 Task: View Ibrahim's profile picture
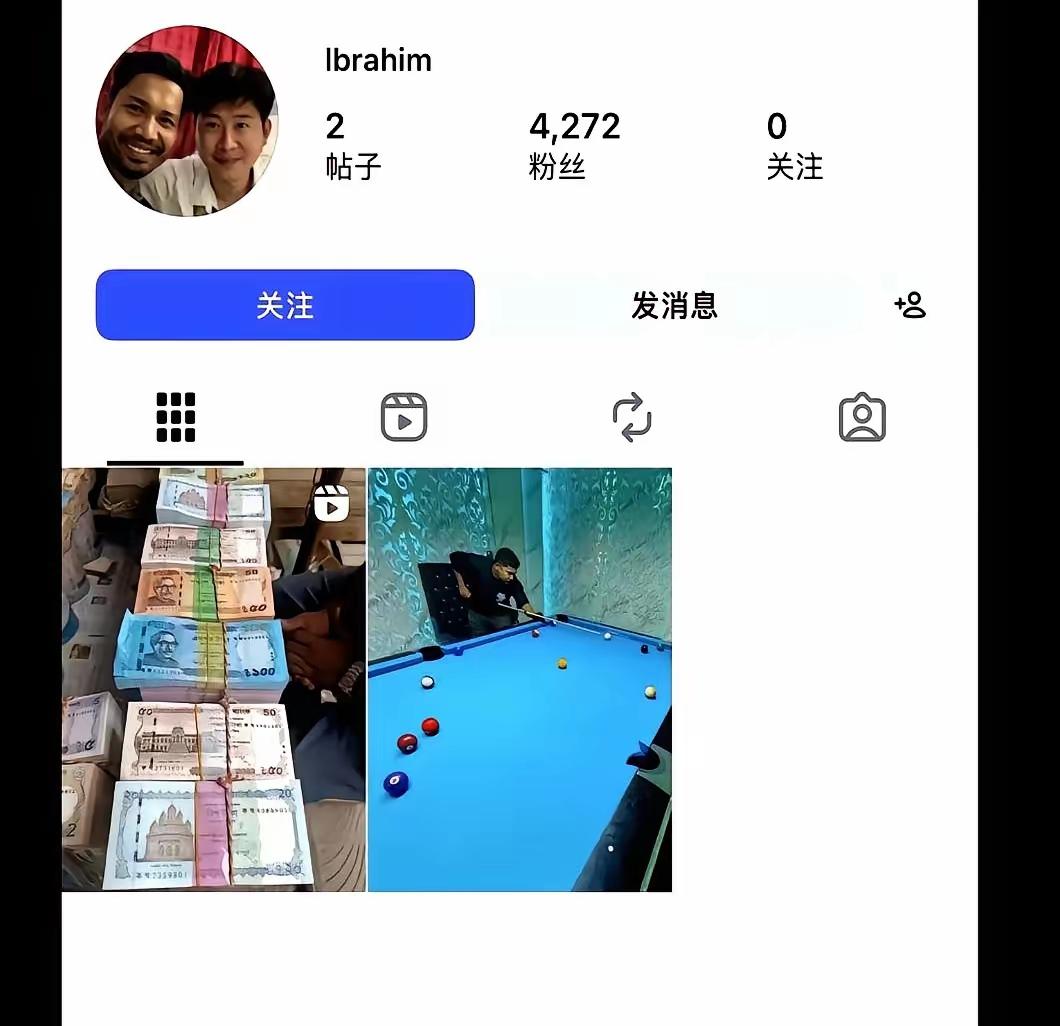pyautogui.click(x=187, y=121)
